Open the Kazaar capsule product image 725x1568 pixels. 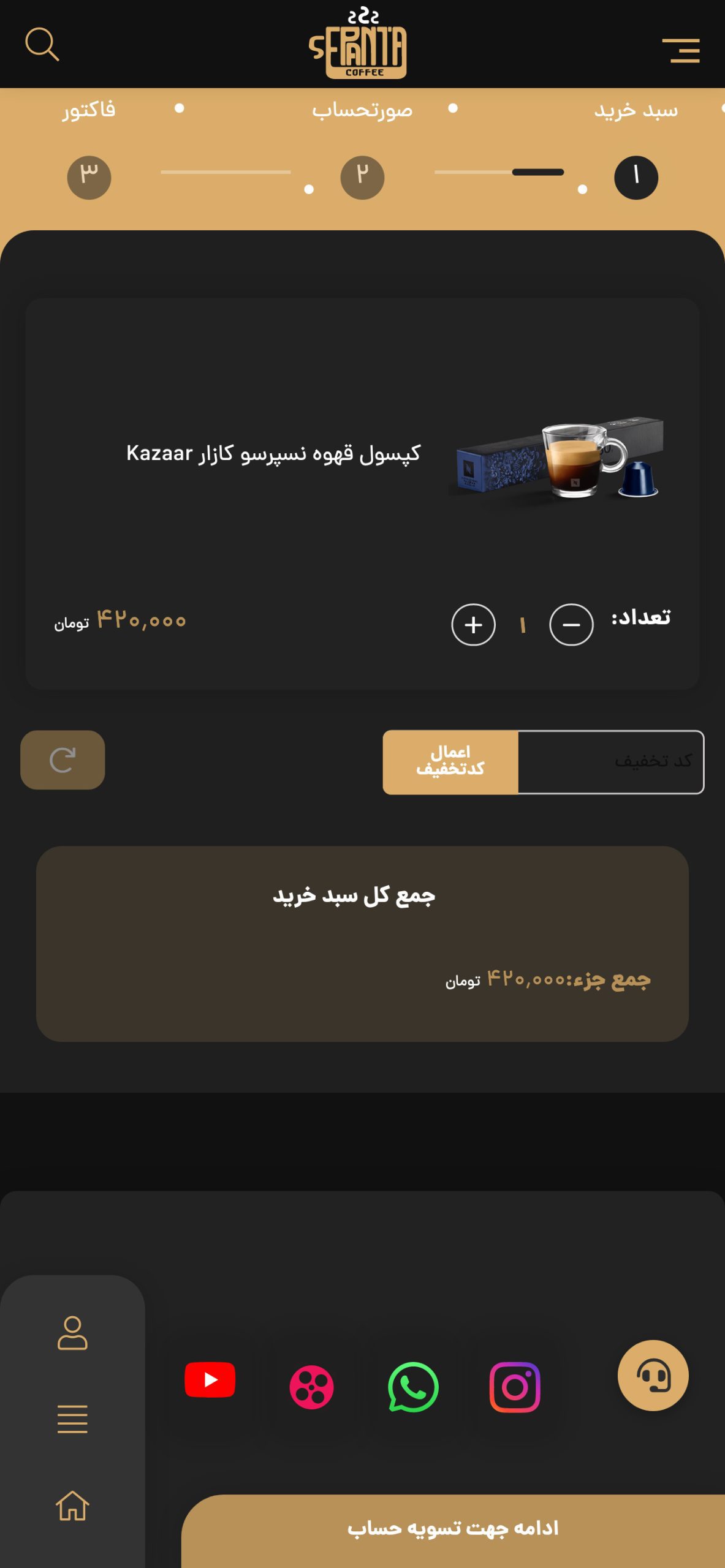[x=556, y=458]
